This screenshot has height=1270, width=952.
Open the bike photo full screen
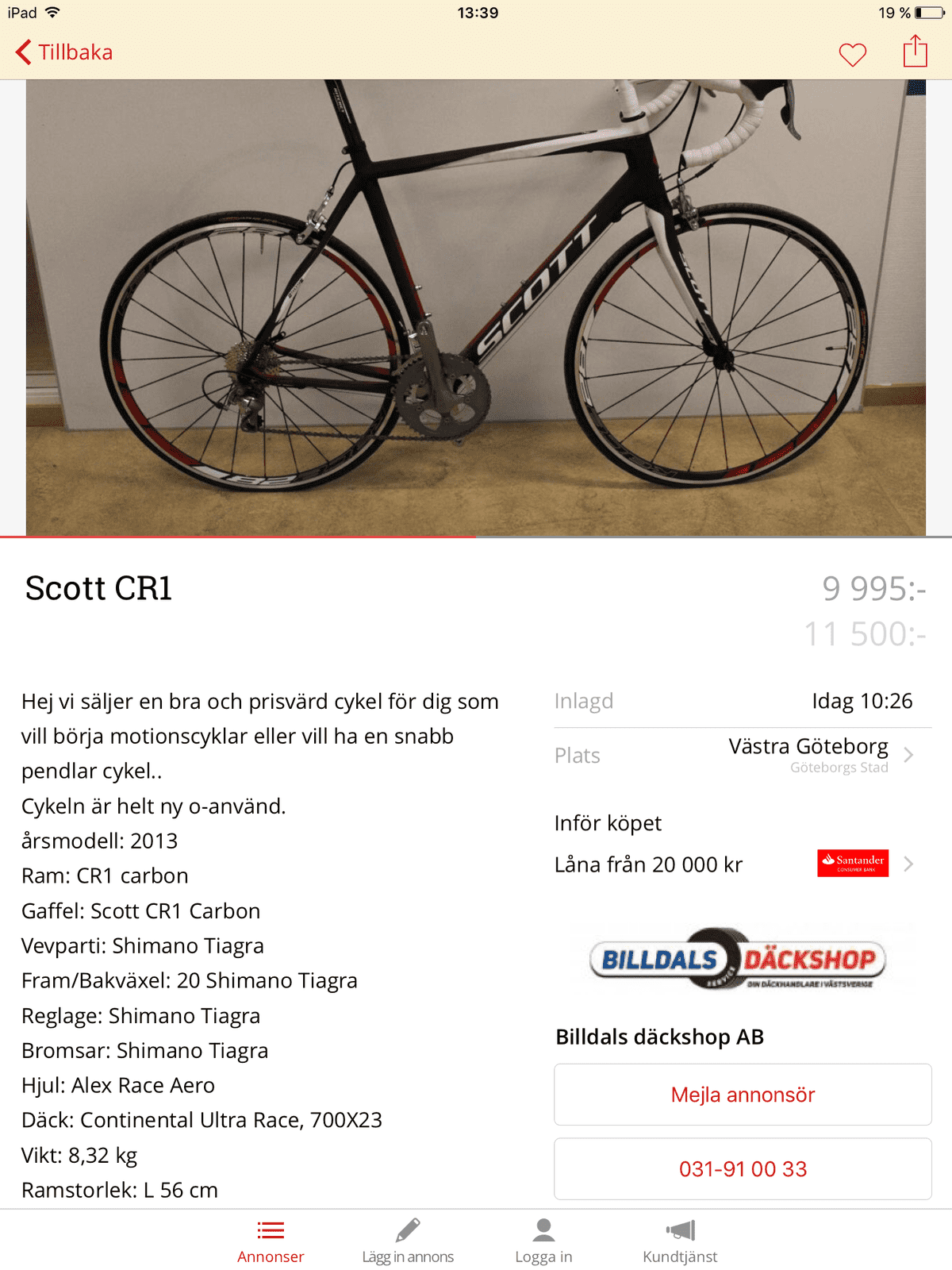[x=476, y=307]
